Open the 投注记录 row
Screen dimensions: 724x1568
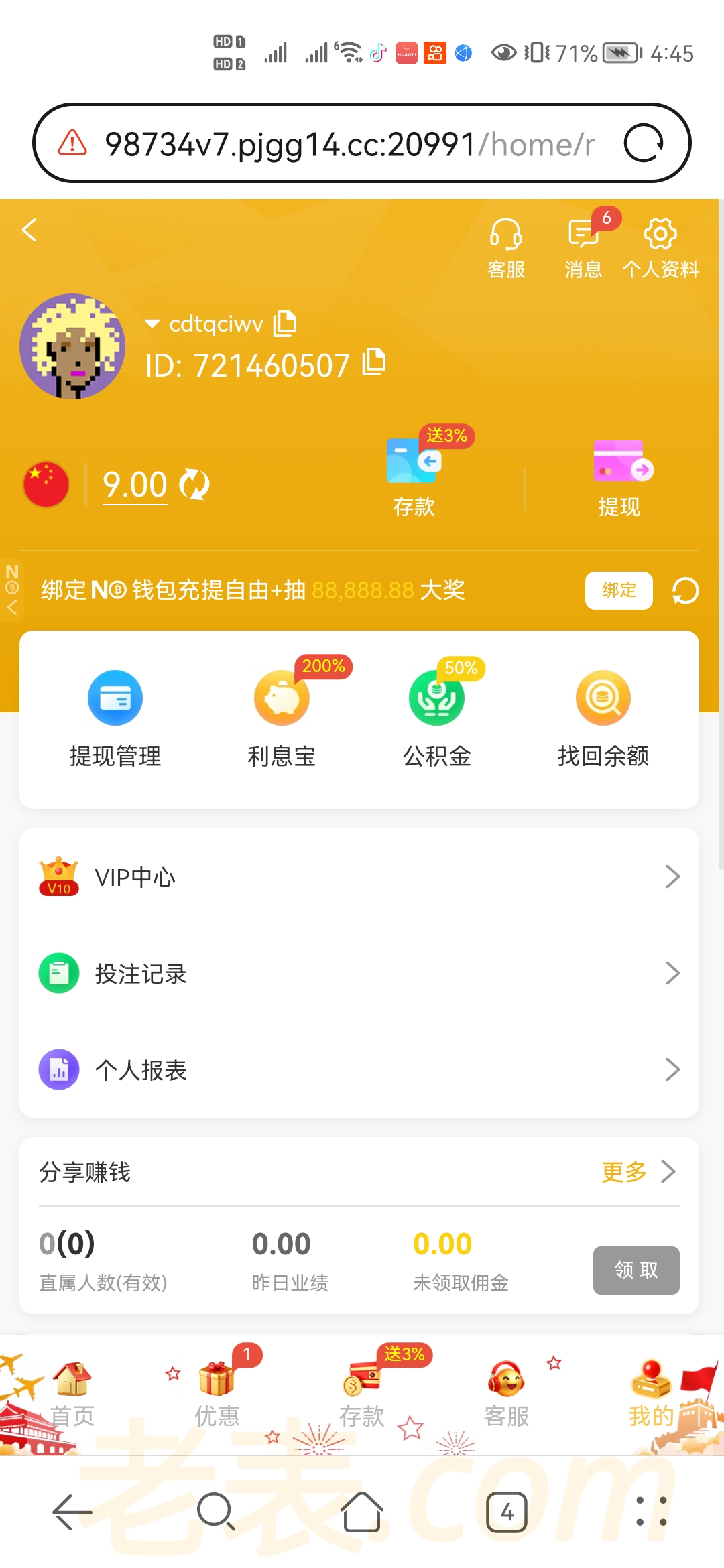(x=359, y=973)
